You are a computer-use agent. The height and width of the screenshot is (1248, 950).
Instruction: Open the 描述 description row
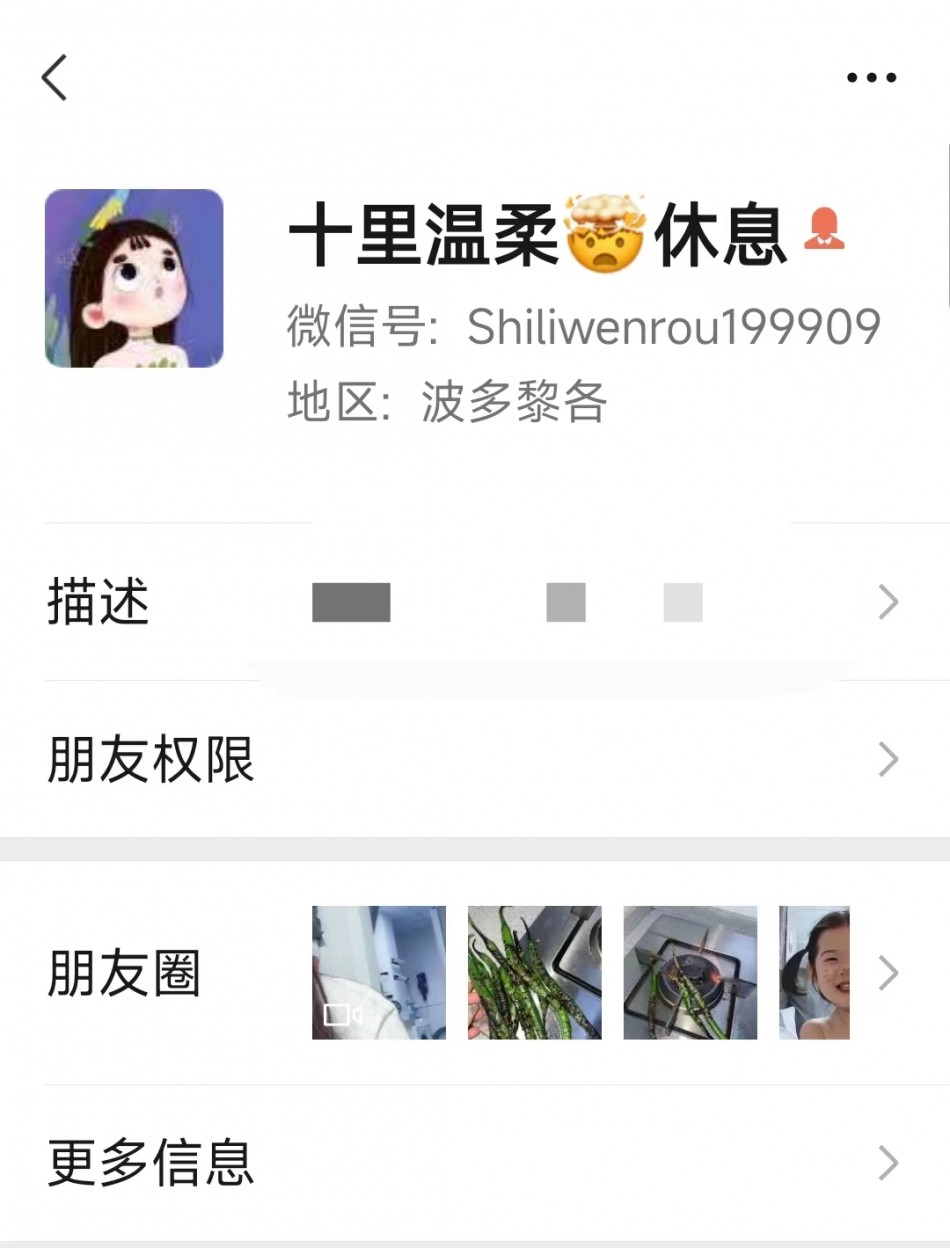[x=475, y=603]
